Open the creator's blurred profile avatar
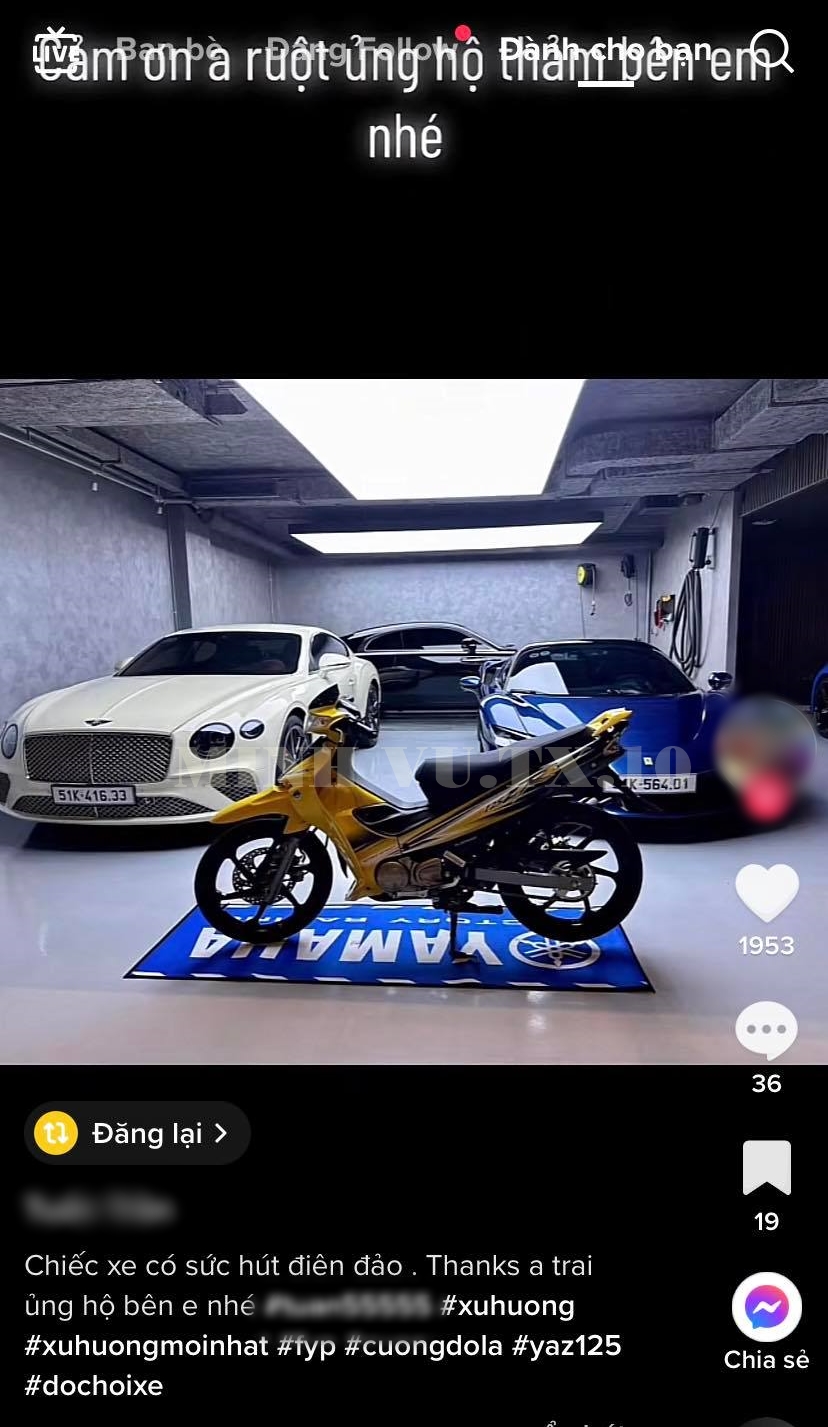828x1427 pixels. pos(765,745)
